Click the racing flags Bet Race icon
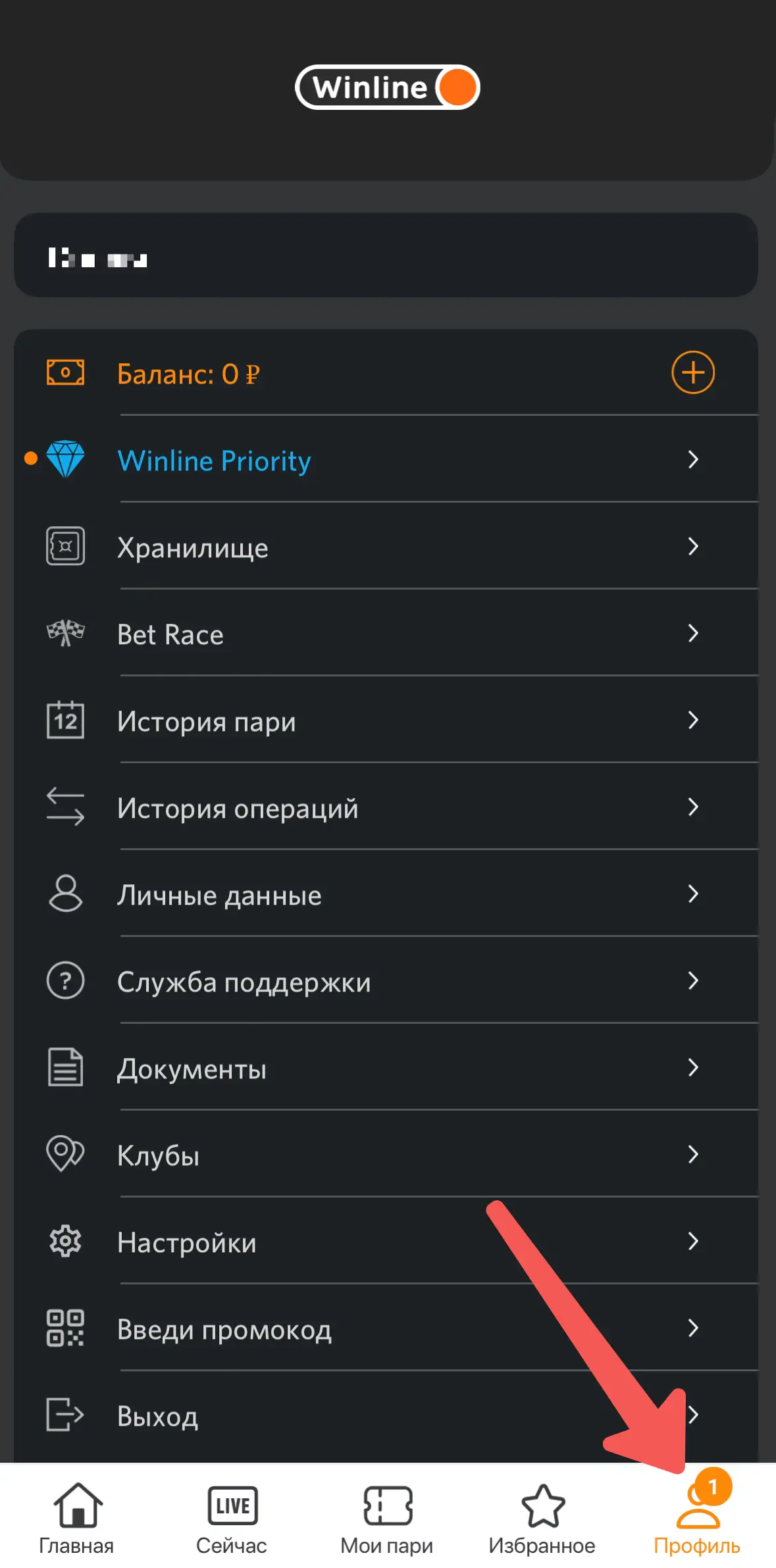The width and height of the screenshot is (776, 1568). tap(65, 634)
